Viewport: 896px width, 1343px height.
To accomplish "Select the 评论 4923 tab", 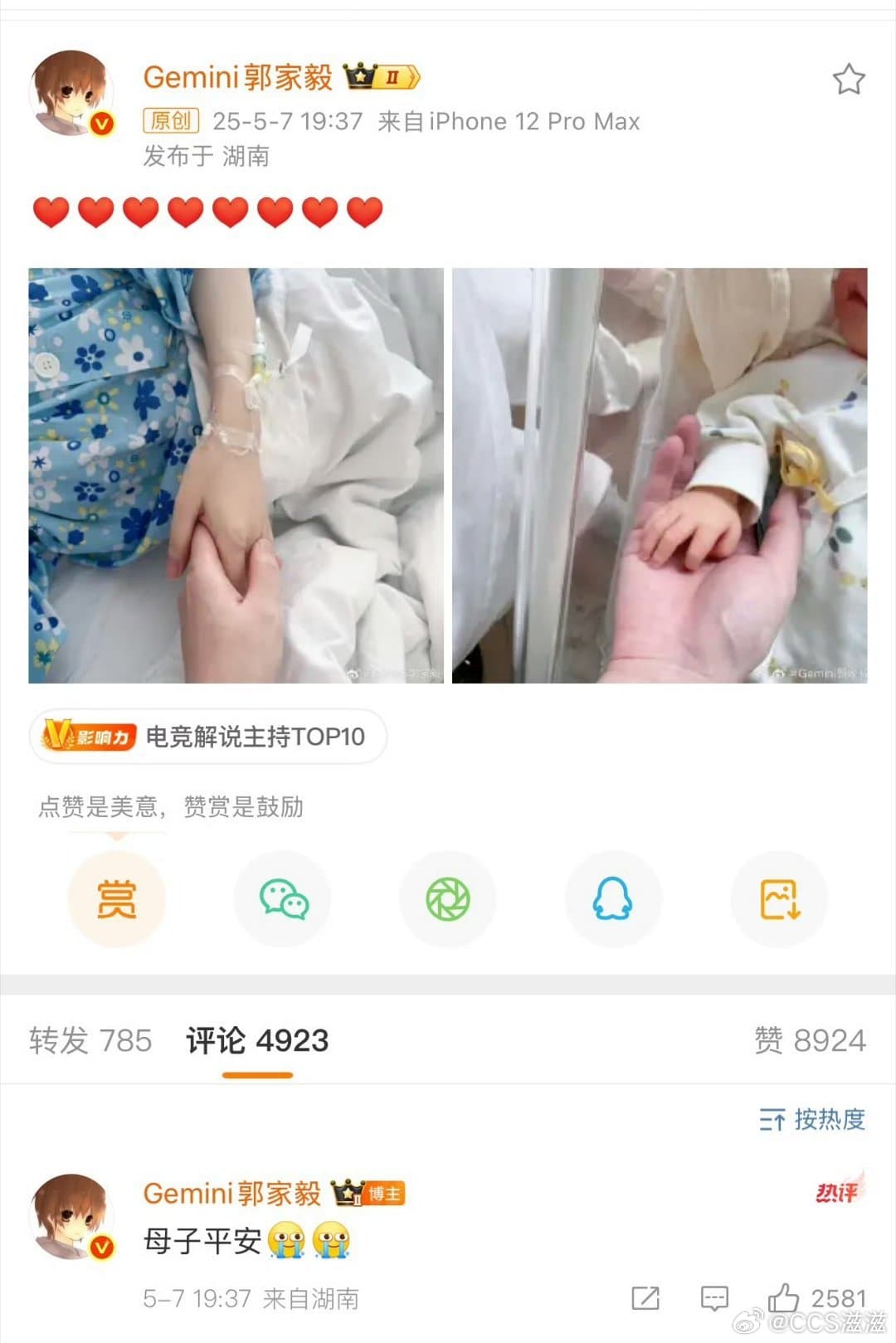I will 257,1040.
